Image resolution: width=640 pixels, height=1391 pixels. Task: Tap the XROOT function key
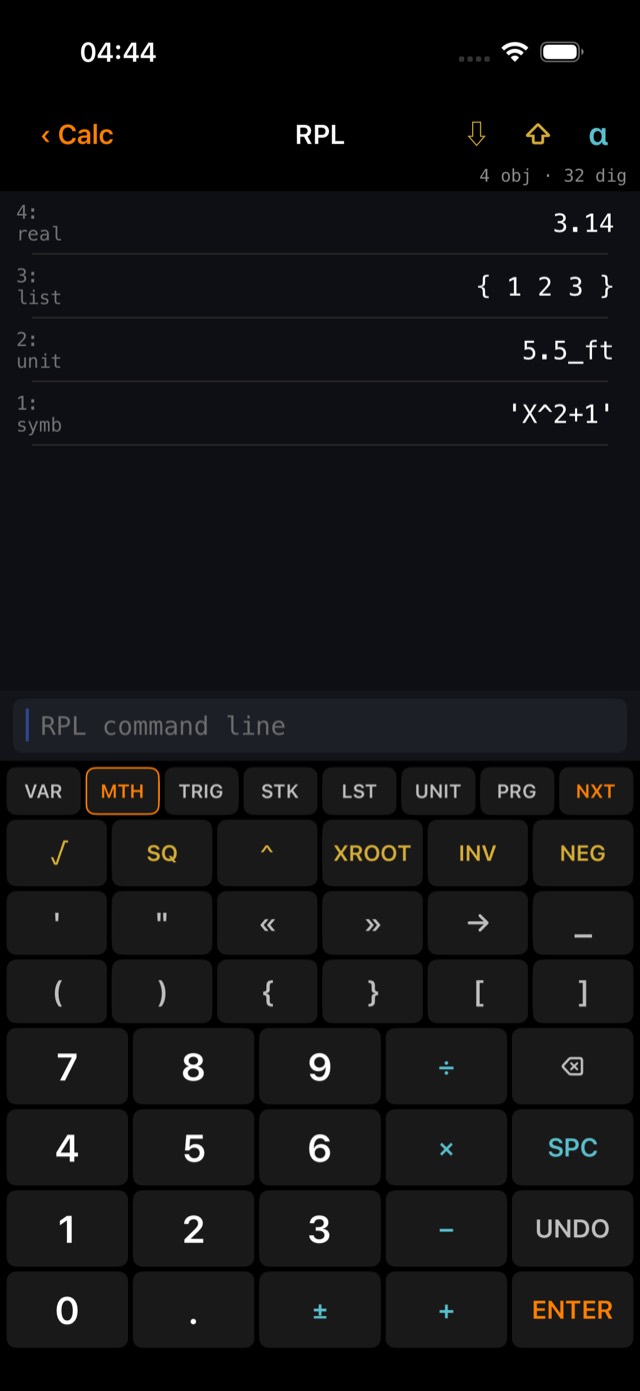[372, 853]
